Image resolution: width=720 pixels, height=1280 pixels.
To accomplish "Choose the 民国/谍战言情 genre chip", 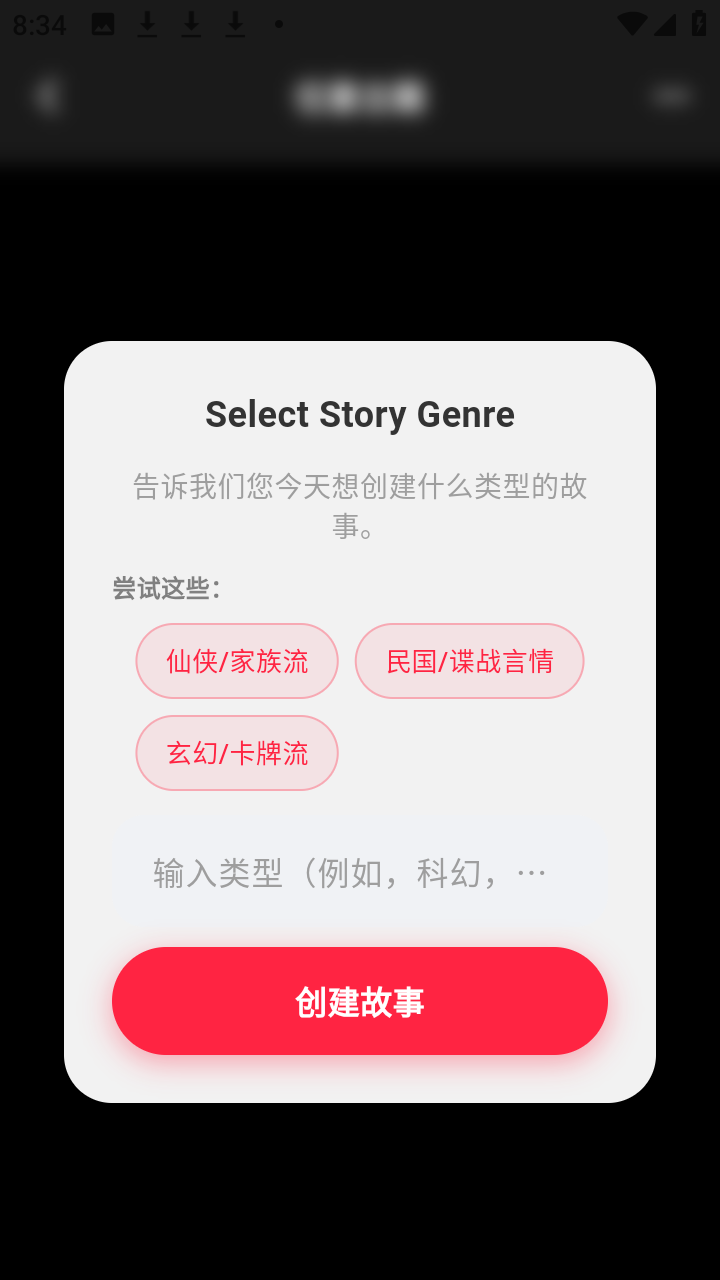I will click(469, 661).
